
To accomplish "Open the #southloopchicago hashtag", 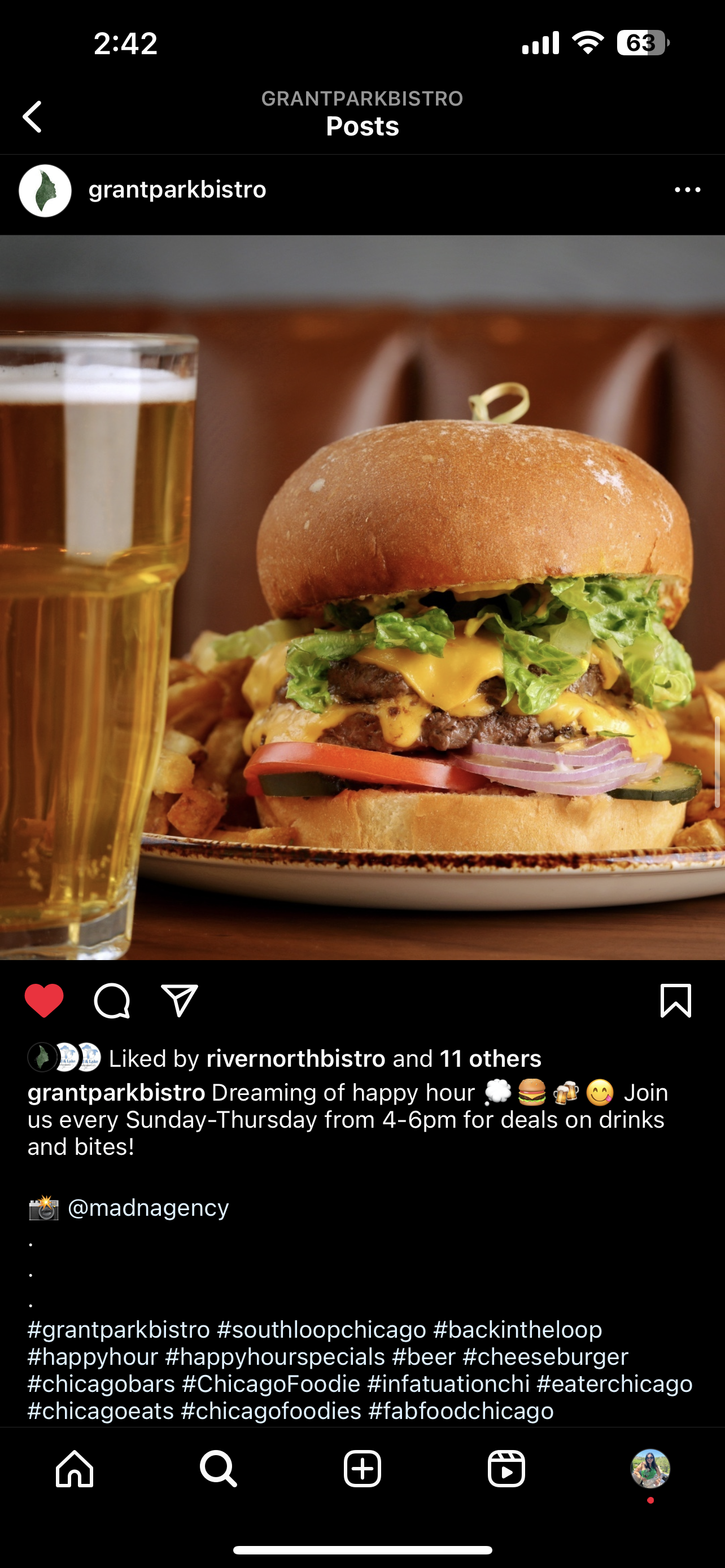I will tap(321, 1329).
